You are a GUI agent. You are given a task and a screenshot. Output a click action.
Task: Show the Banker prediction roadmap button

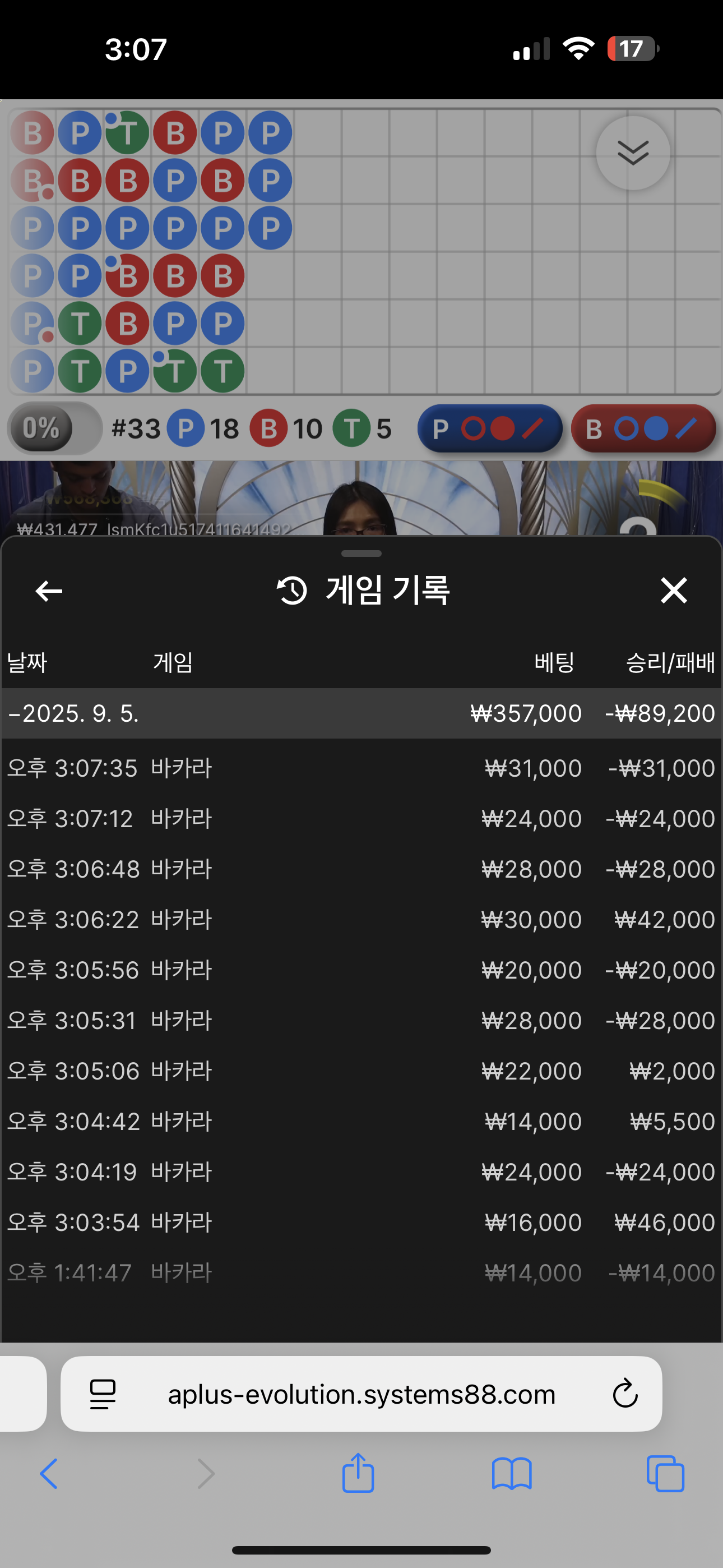(643, 429)
